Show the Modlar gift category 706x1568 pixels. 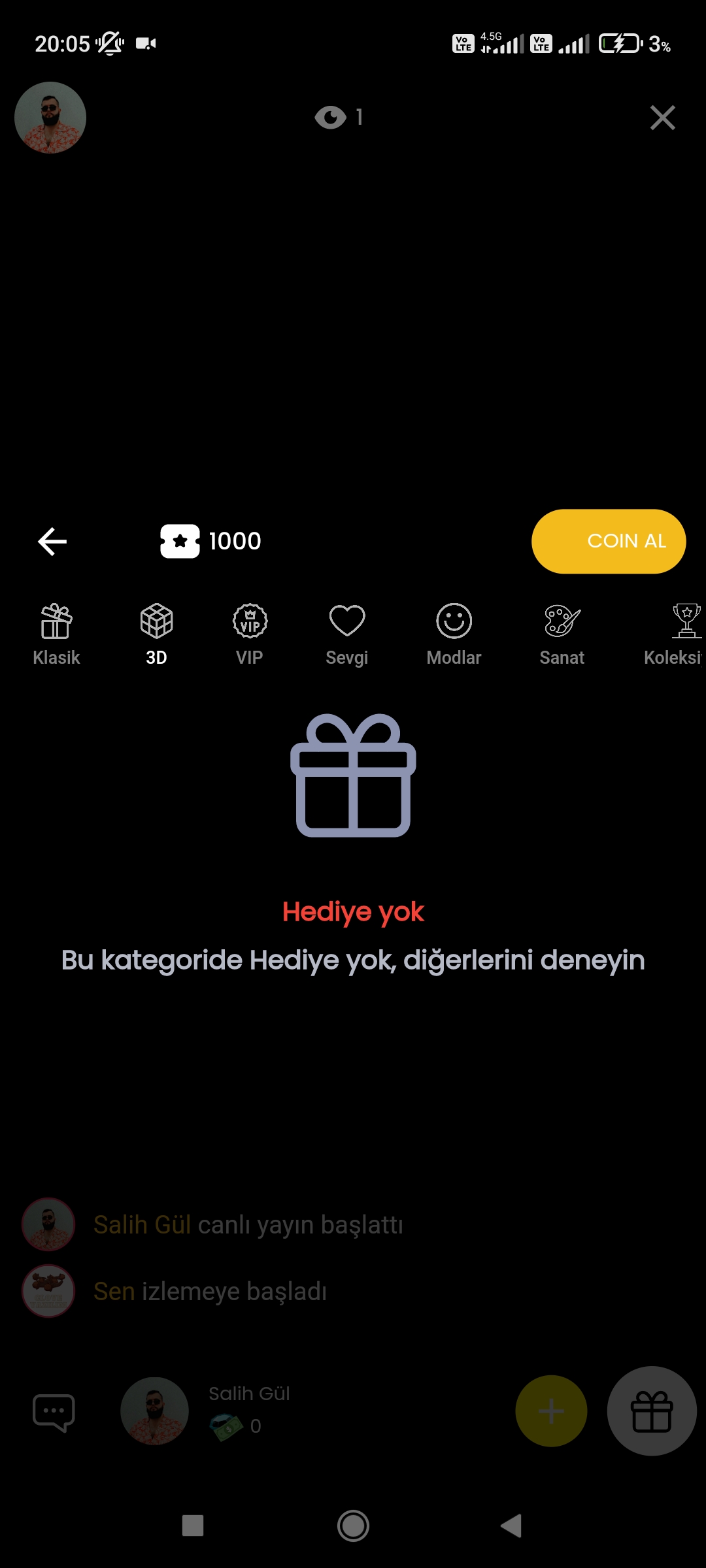coord(454,634)
